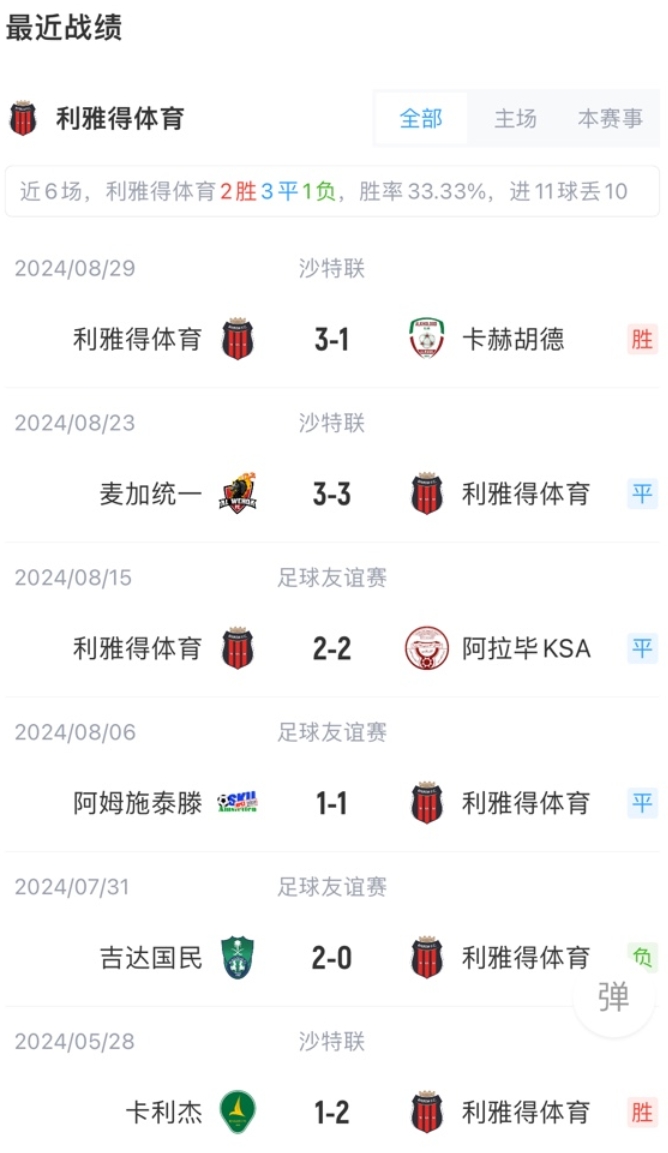Select the 本赛事 filter tab
This screenshot has height=1153, width=668.
(610, 118)
